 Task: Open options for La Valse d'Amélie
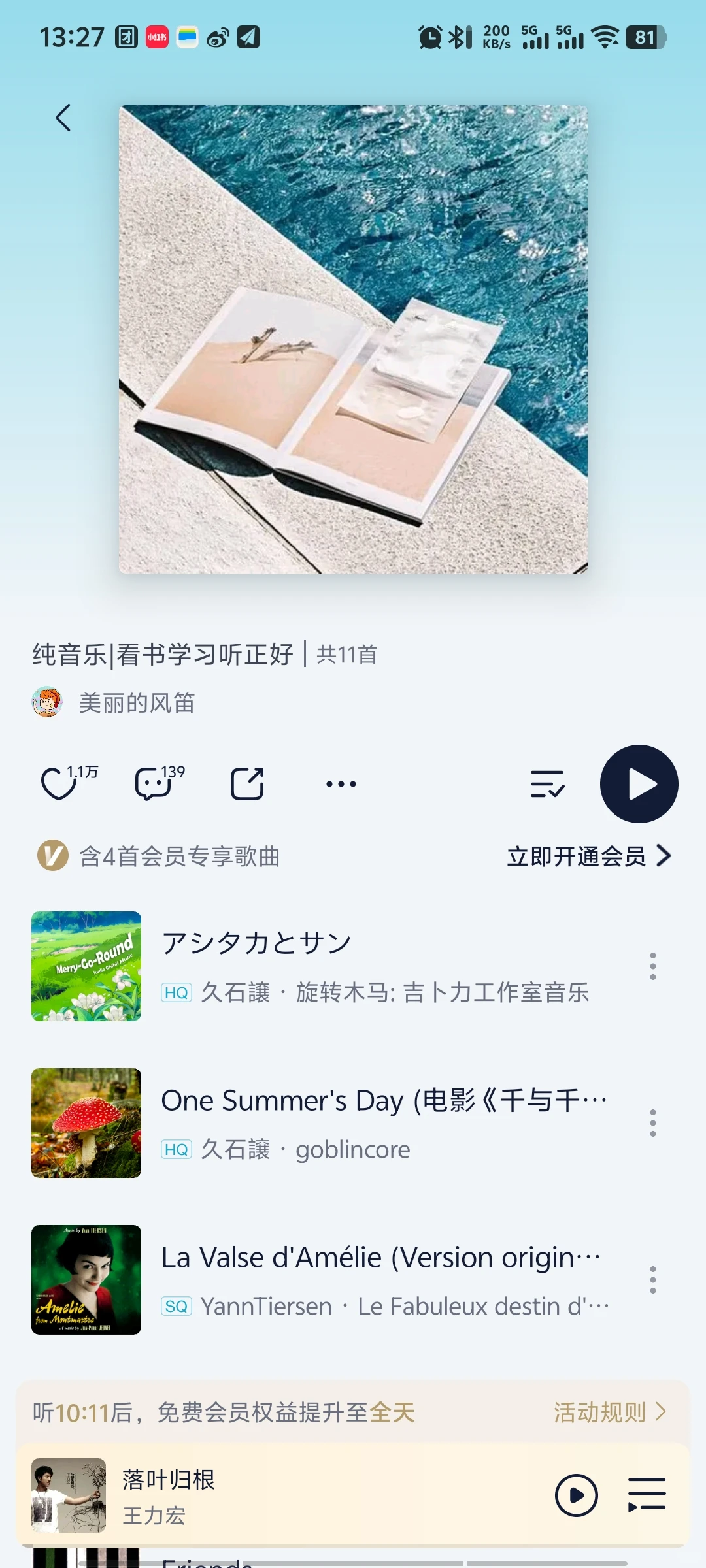[x=652, y=1279]
